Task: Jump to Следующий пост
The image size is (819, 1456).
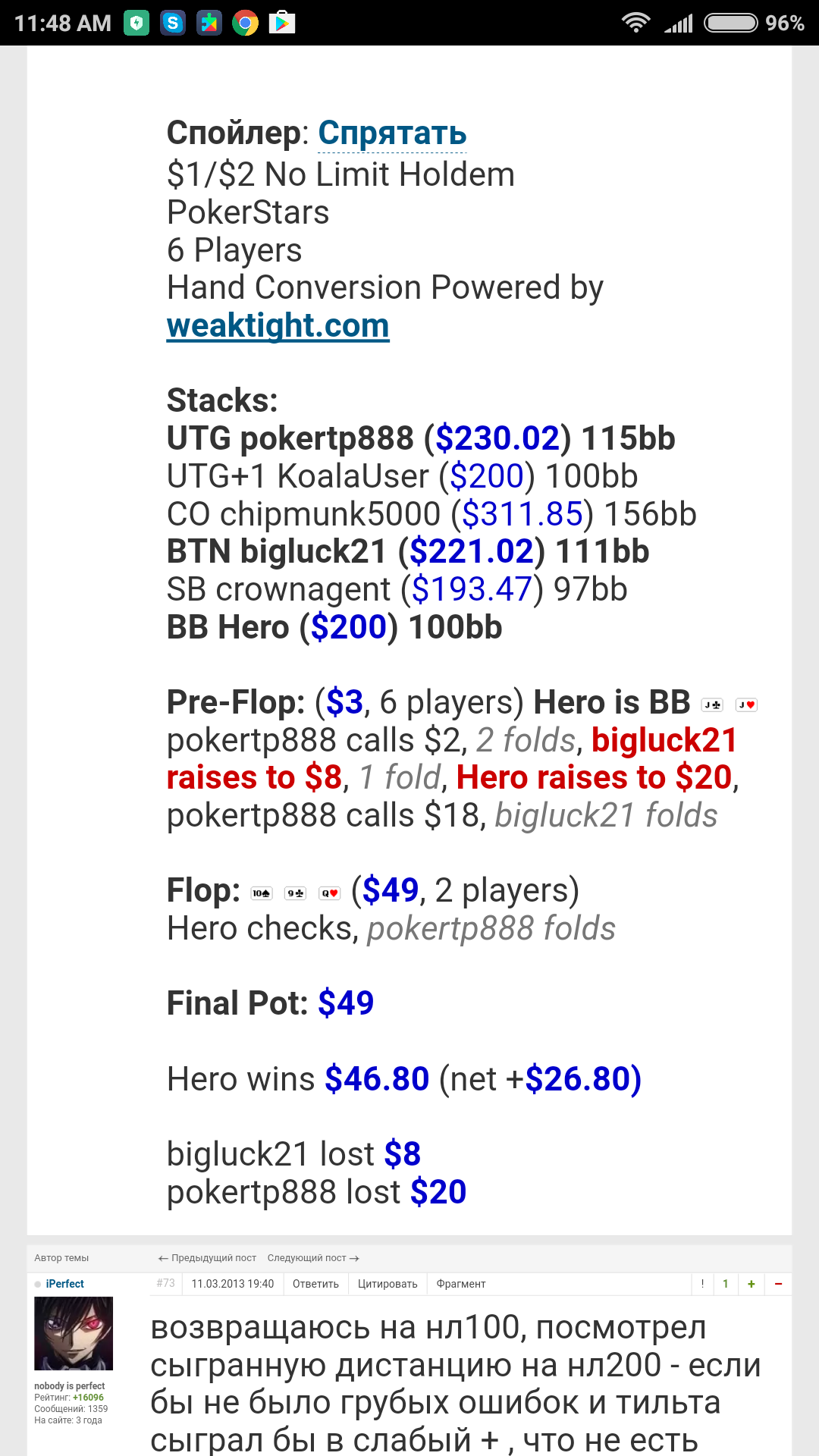Action: (312, 1258)
